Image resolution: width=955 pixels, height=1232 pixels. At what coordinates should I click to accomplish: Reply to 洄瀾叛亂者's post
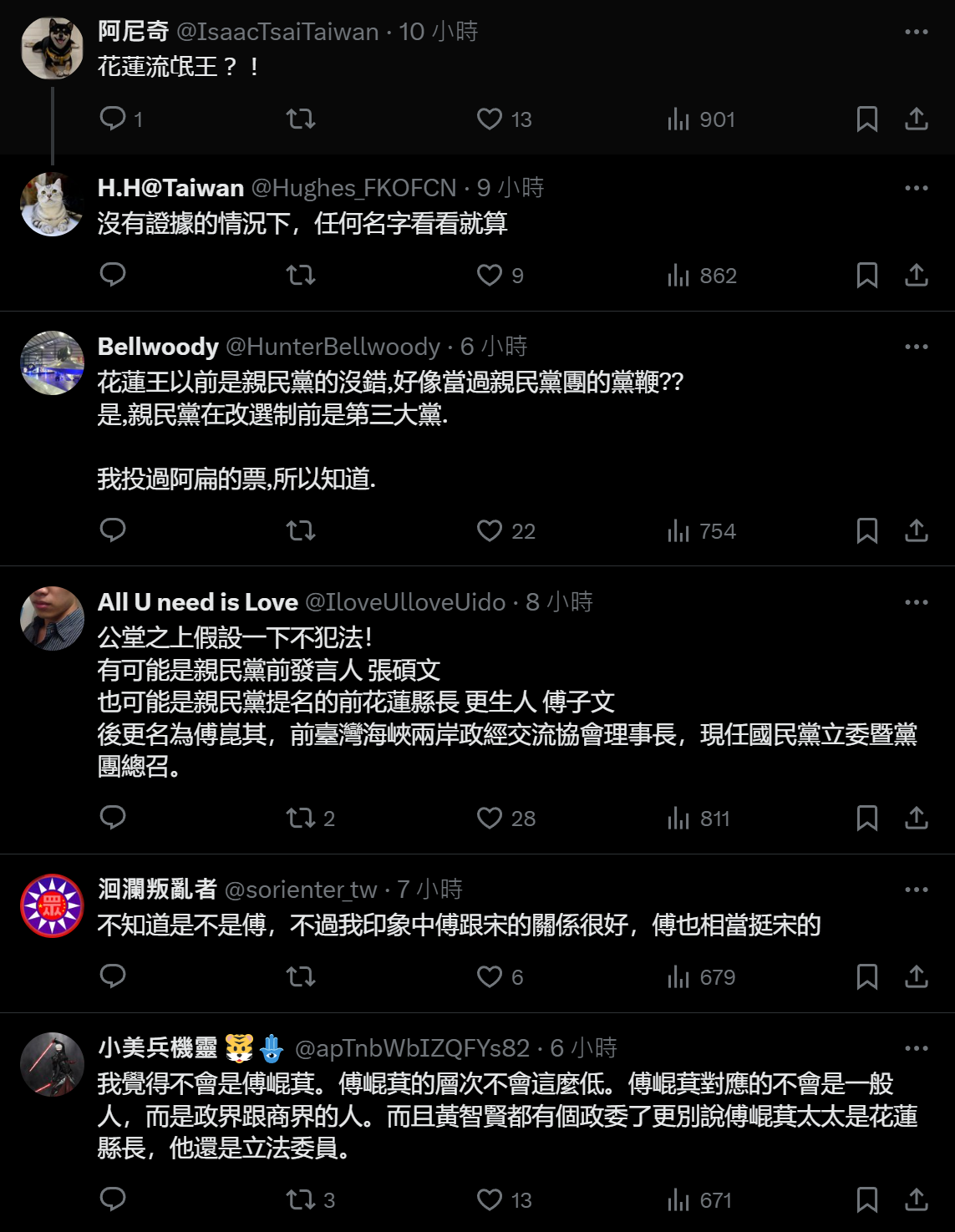point(113,976)
